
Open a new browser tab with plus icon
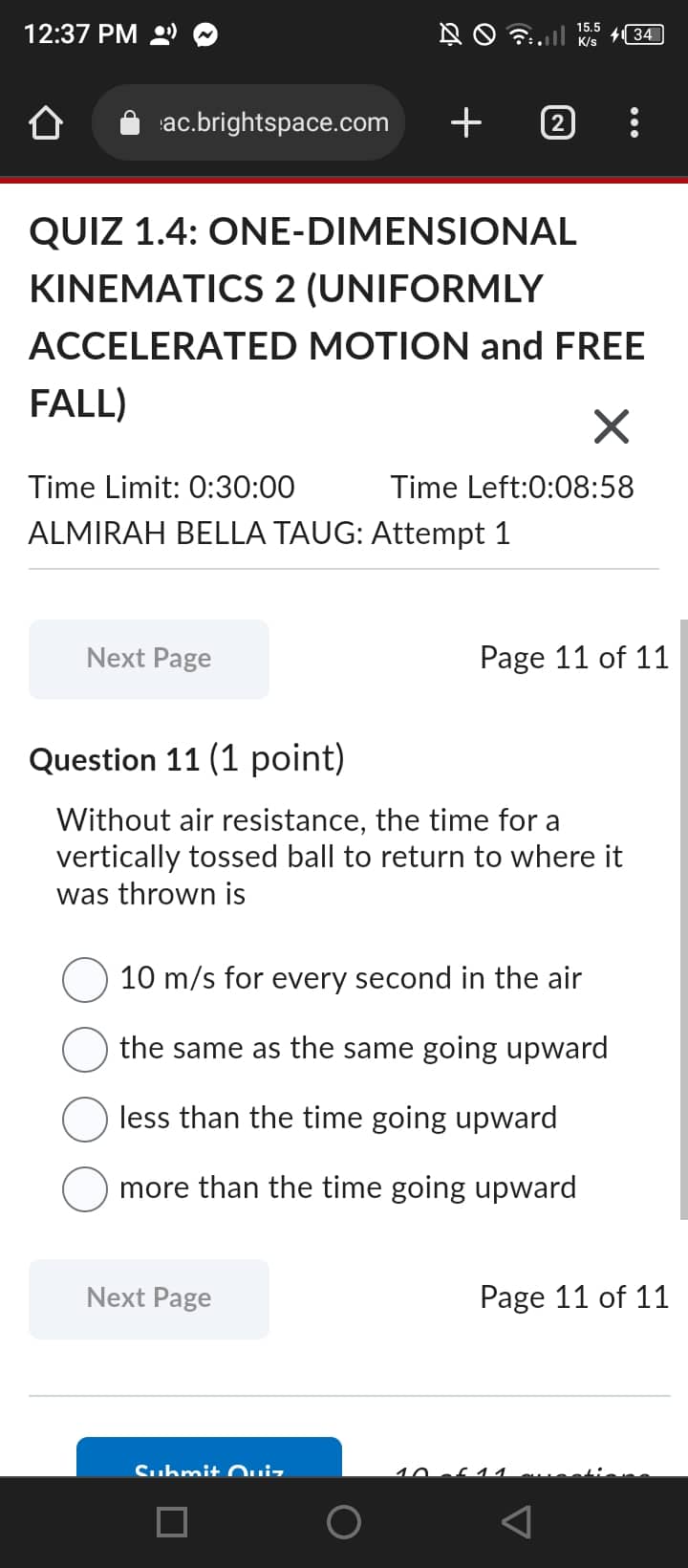click(465, 122)
